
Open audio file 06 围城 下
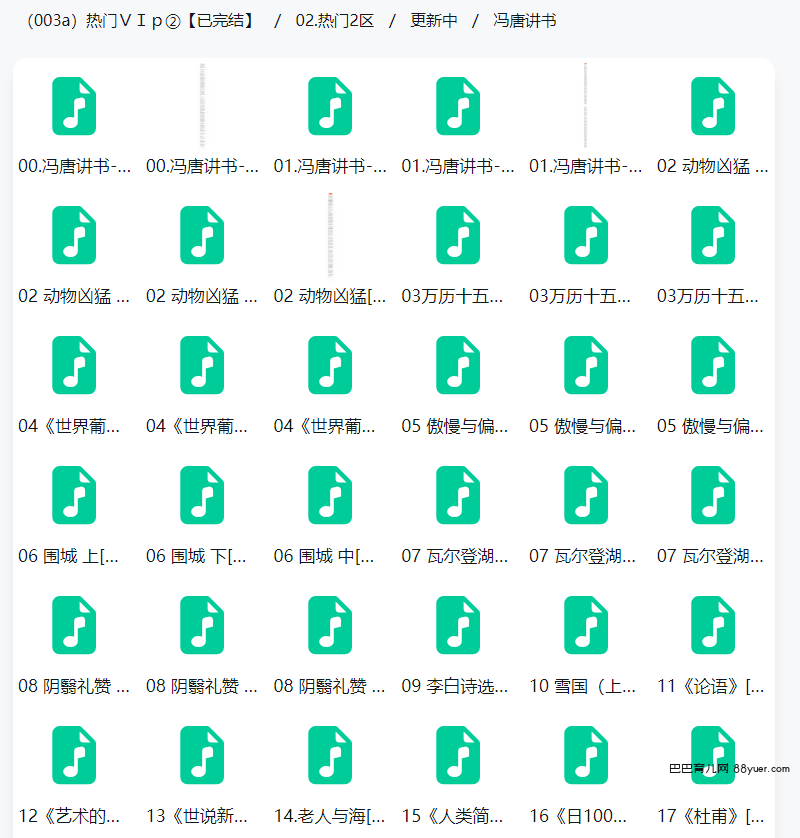click(202, 495)
